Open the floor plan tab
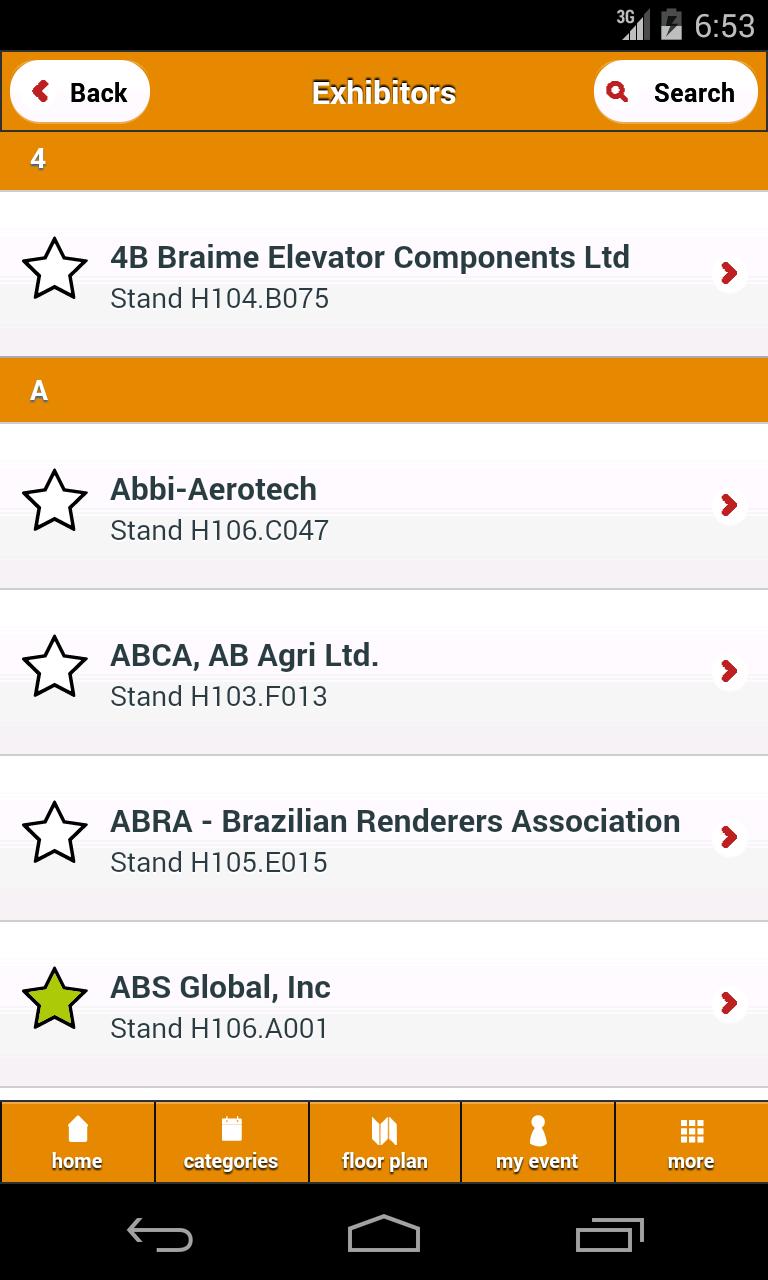This screenshot has height=1280, width=768. (385, 1143)
